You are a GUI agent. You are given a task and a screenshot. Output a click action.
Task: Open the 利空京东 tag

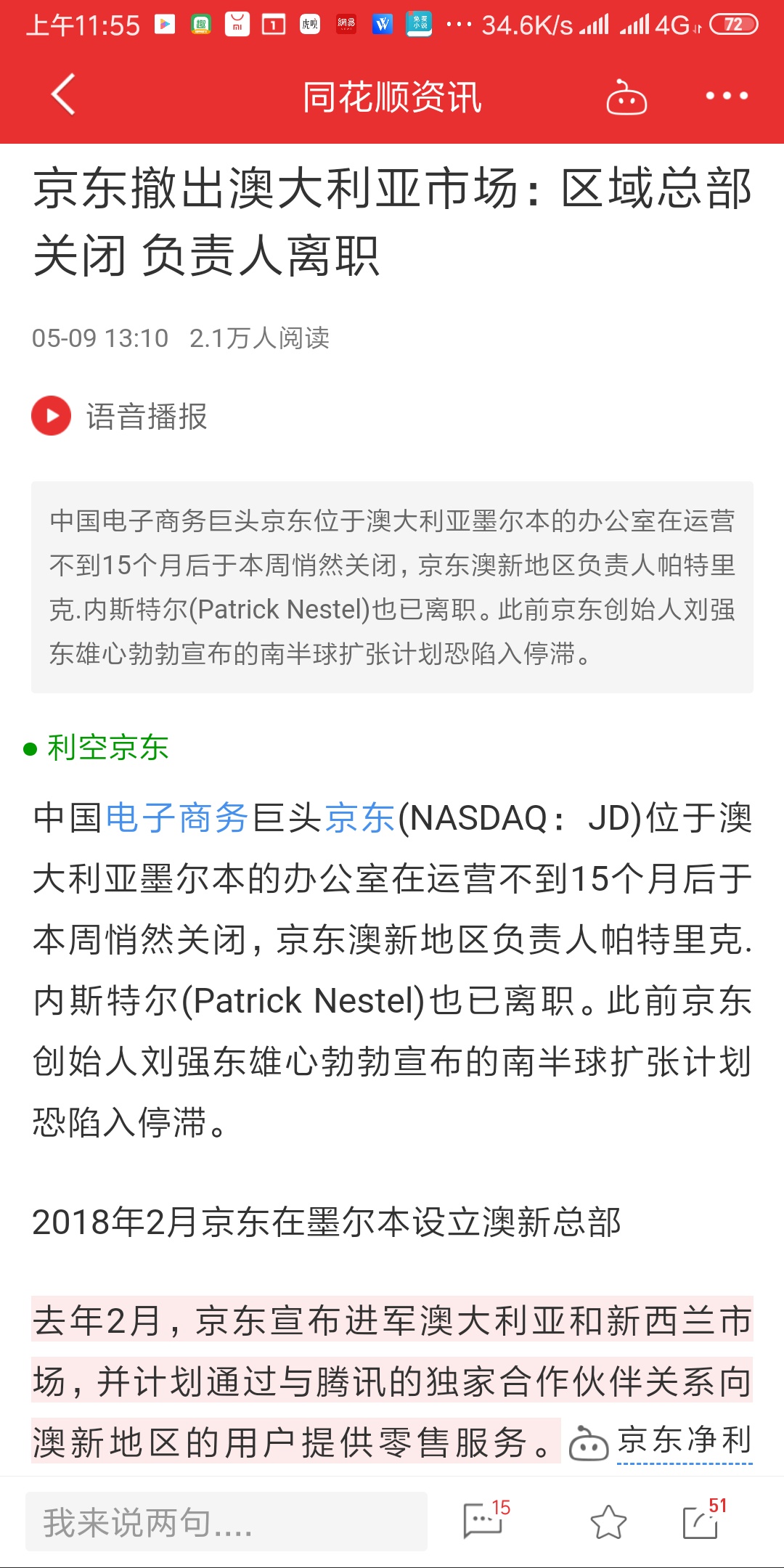coord(107,748)
